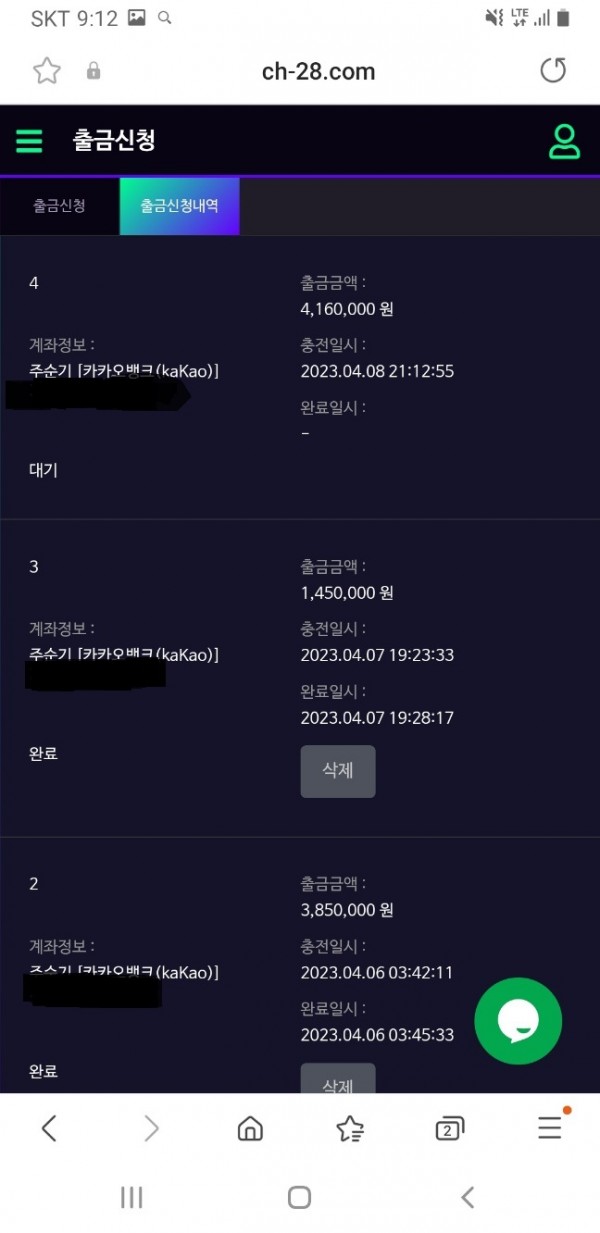Screen dimensions: 600x1233
Task: Open the browser tools menu
Action: 550,1129
